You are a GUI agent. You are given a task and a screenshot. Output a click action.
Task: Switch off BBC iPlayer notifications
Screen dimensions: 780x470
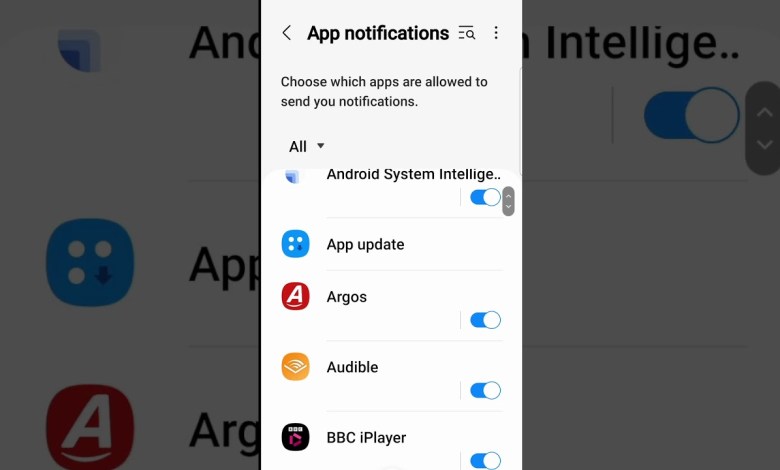click(x=484, y=460)
